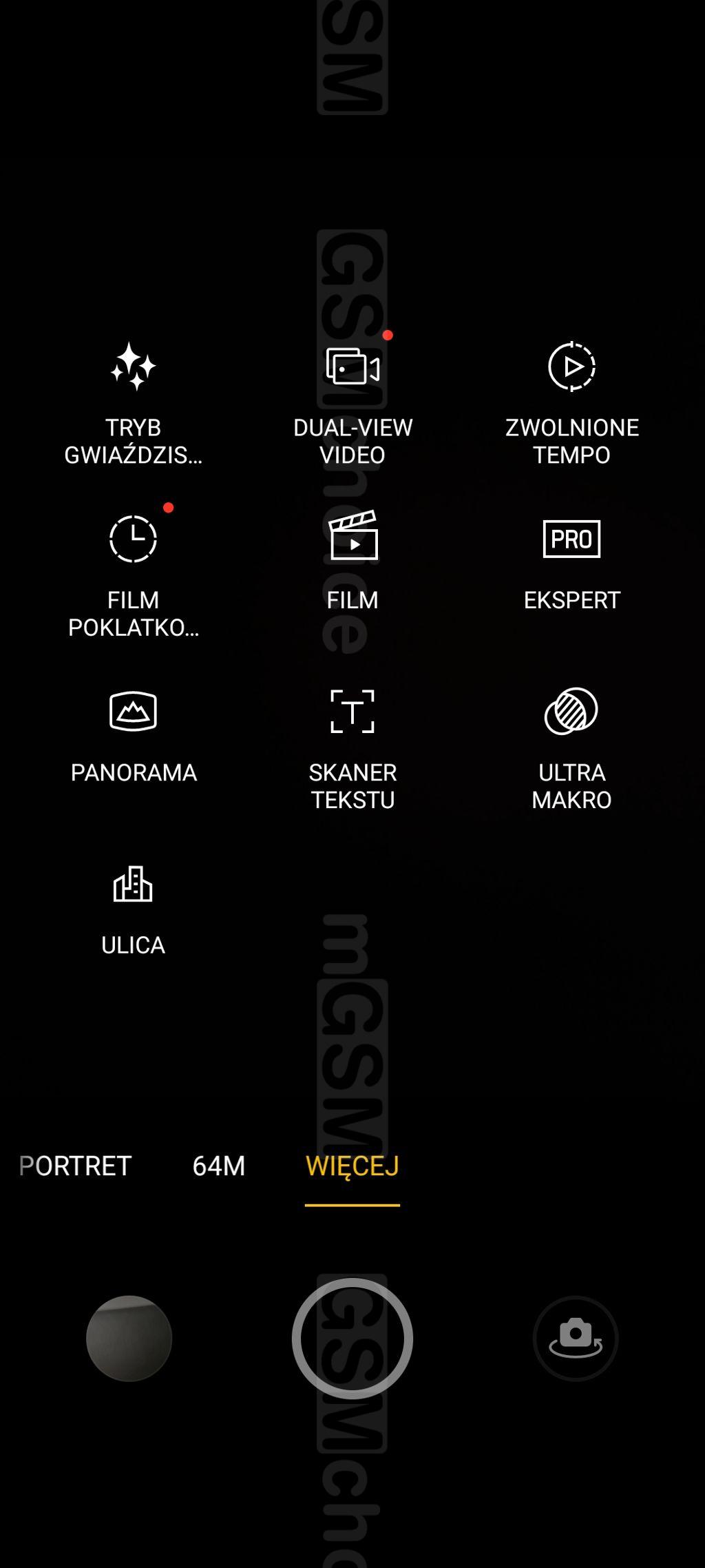Switch to the 64M tab

click(x=218, y=1166)
